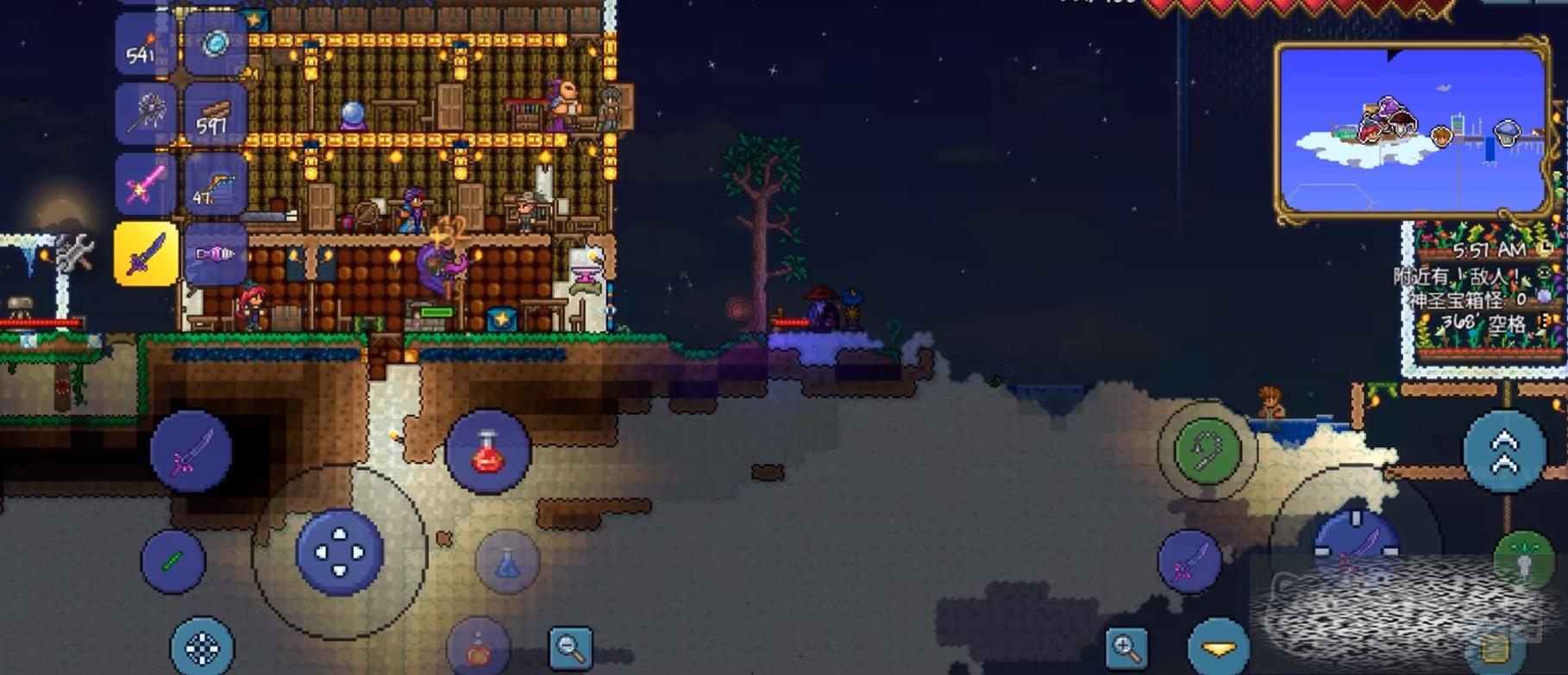
Task: Tap the movement directional pad
Action: click(340, 552)
